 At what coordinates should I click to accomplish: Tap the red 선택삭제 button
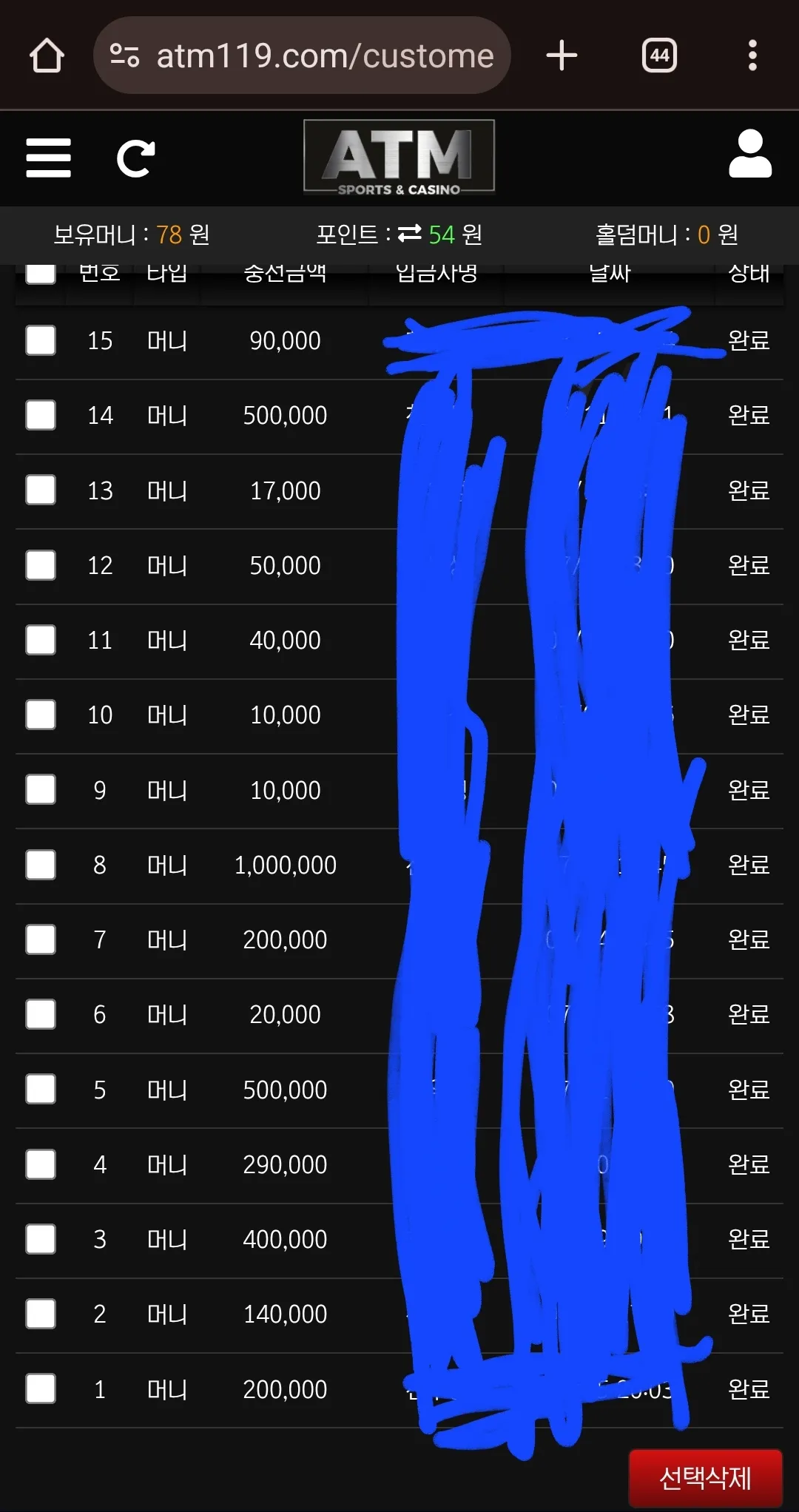click(x=705, y=1478)
